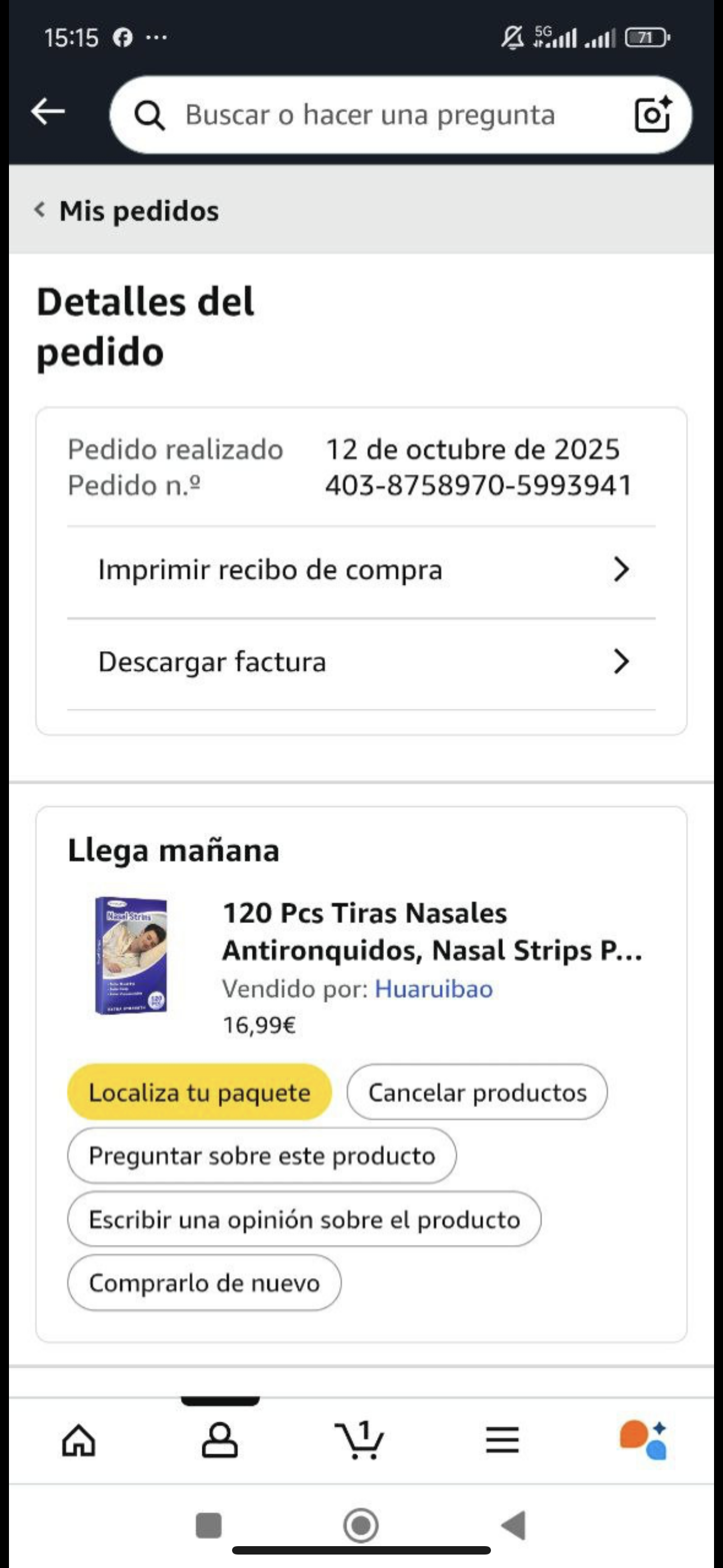
Task: Tap the system recent apps button
Action: tap(208, 1525)
